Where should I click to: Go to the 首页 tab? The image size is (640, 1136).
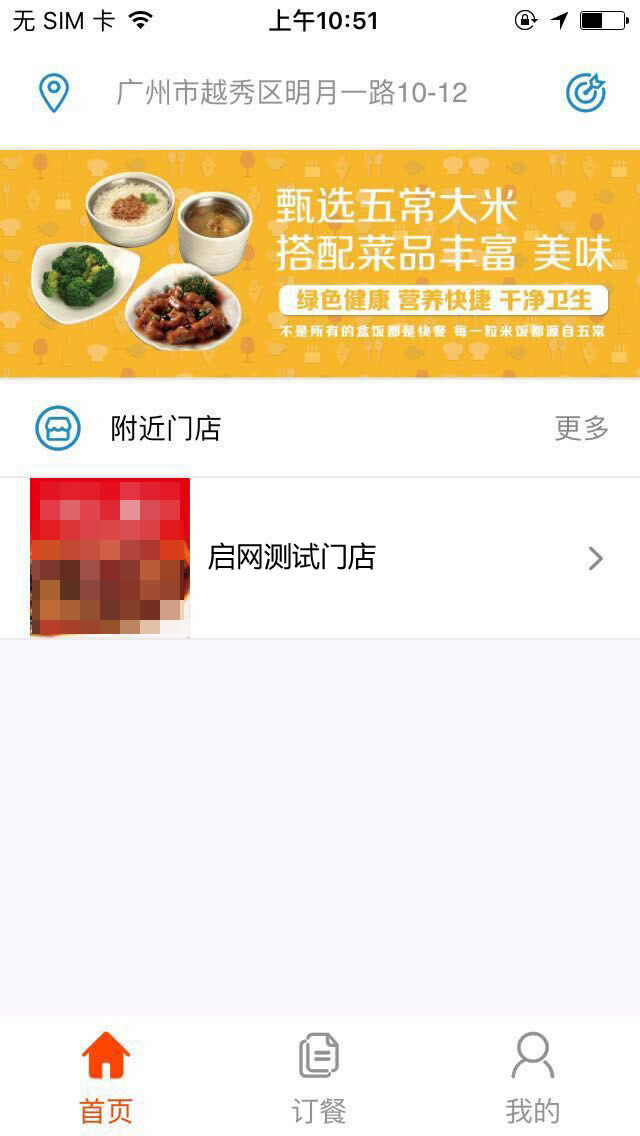tap(106, 1077)
